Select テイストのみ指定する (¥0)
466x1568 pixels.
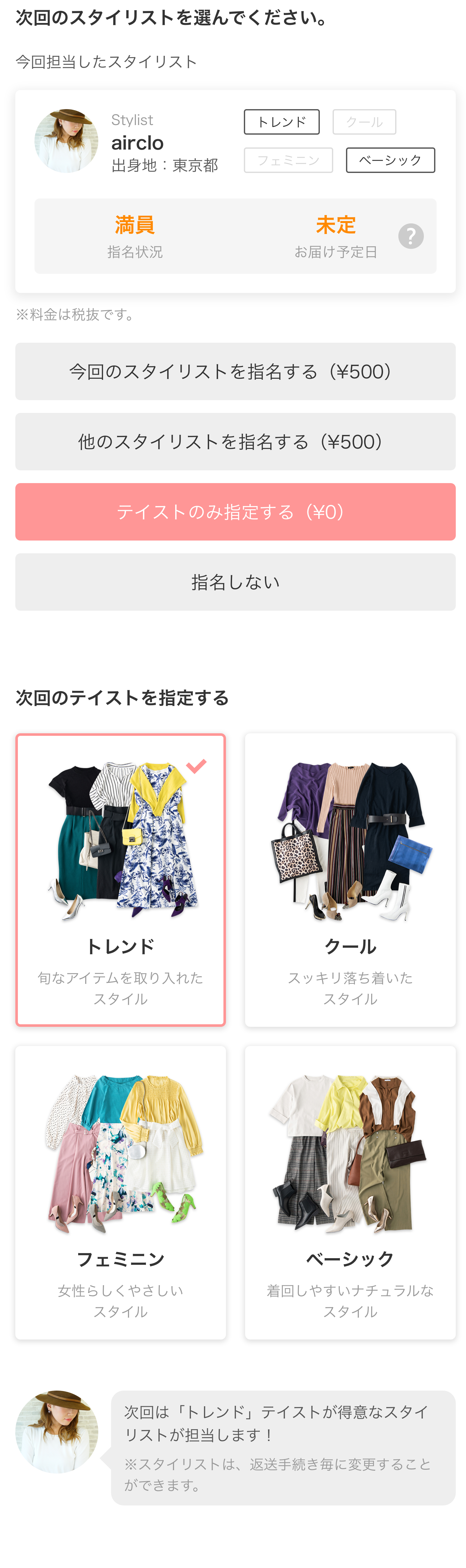point(235,512)
